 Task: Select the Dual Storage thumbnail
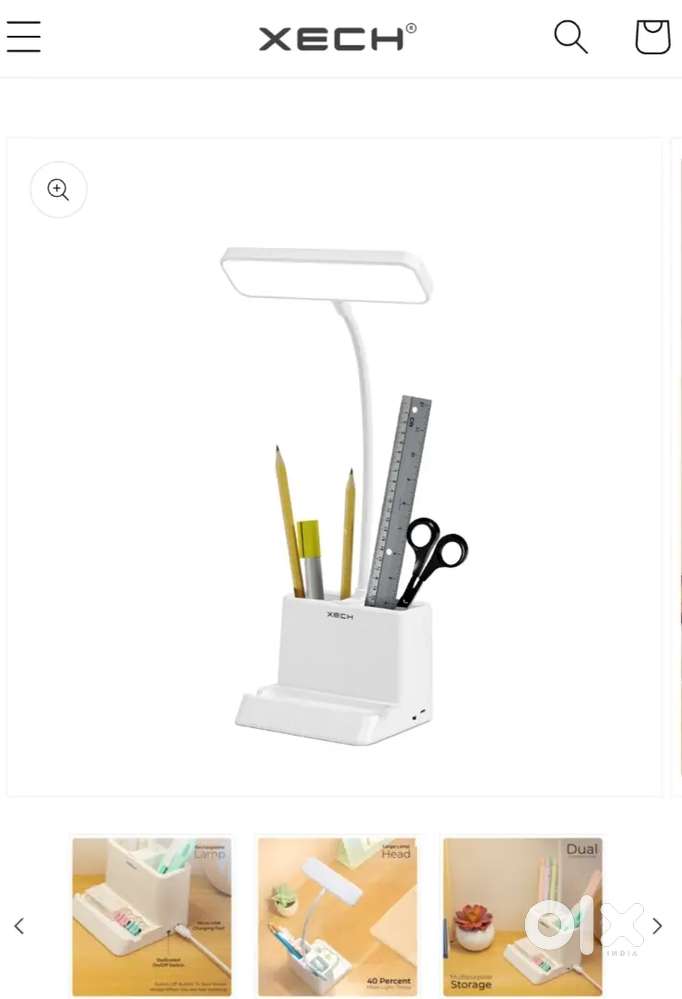pos(522,917)
